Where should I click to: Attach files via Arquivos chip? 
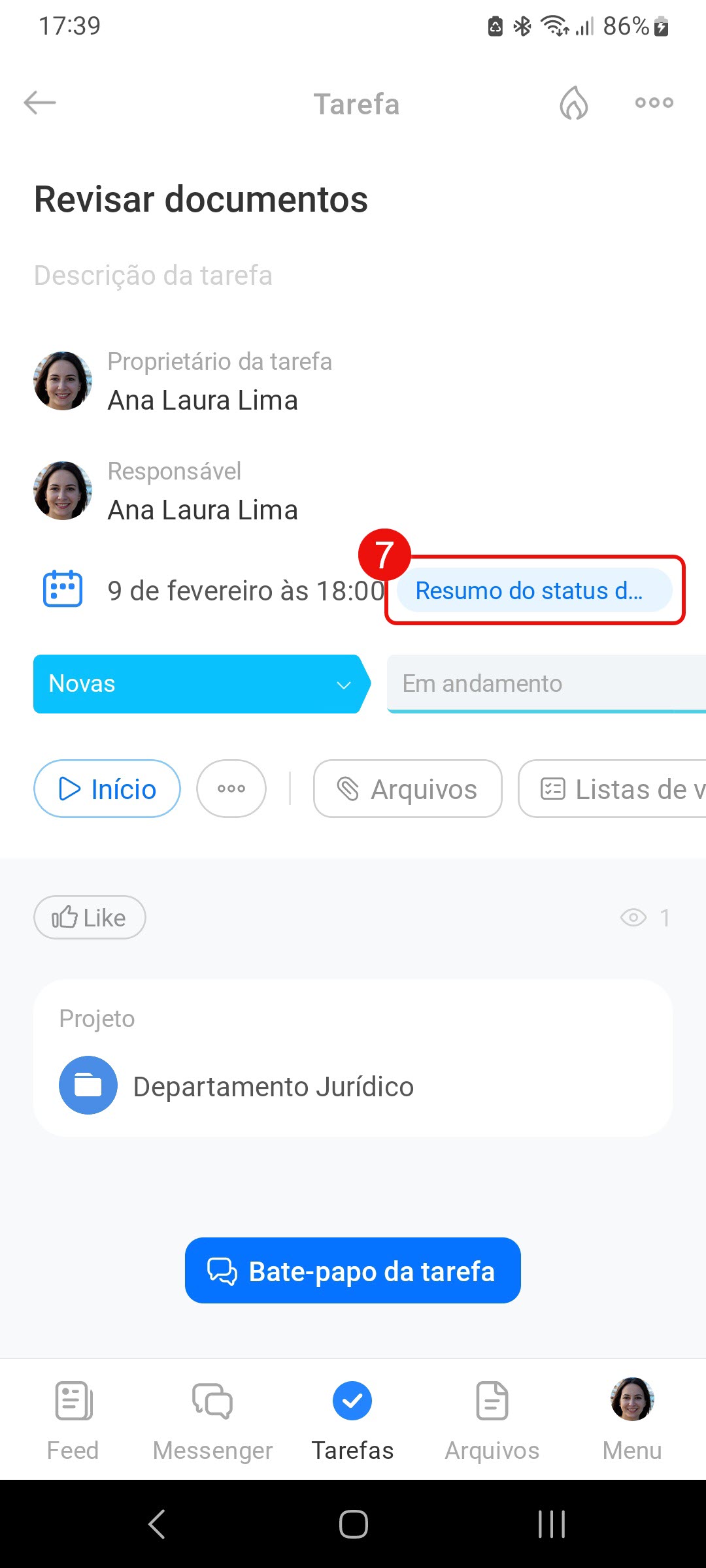point(407,789)
